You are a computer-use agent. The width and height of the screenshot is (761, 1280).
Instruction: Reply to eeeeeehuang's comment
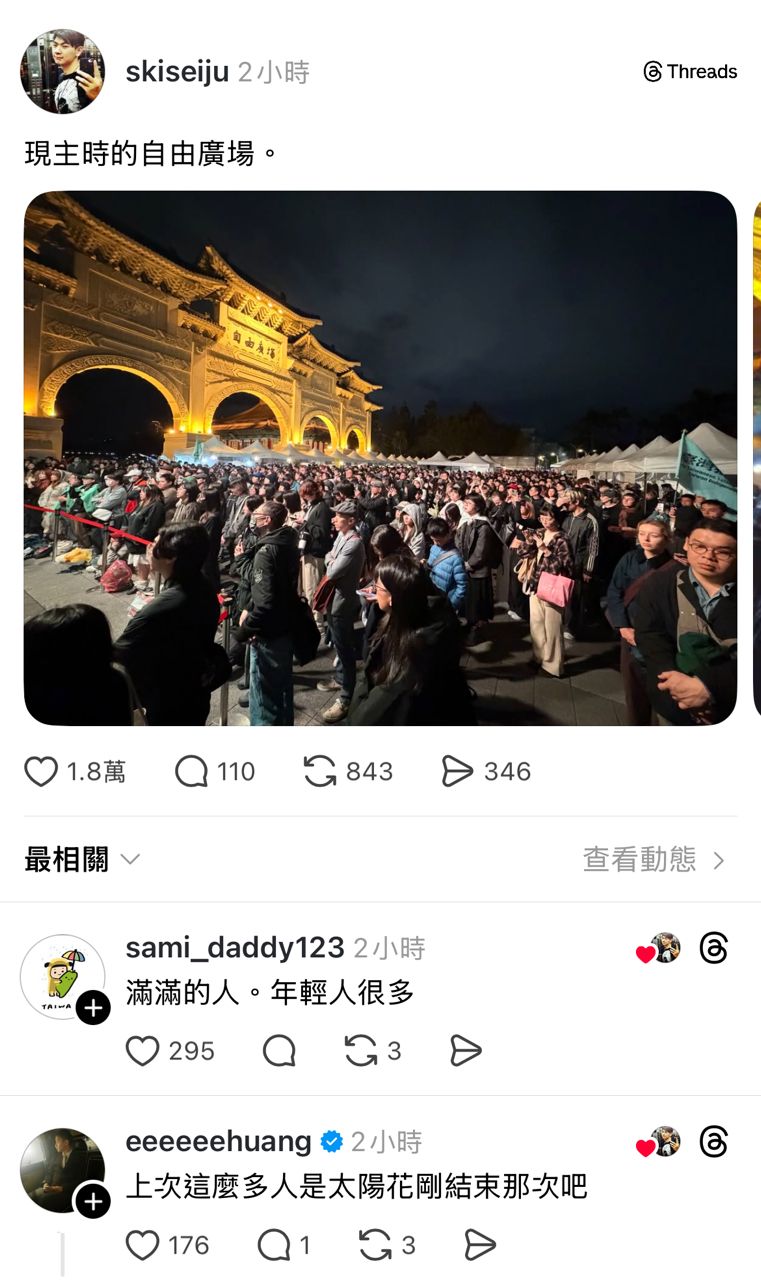(274, 1244)
